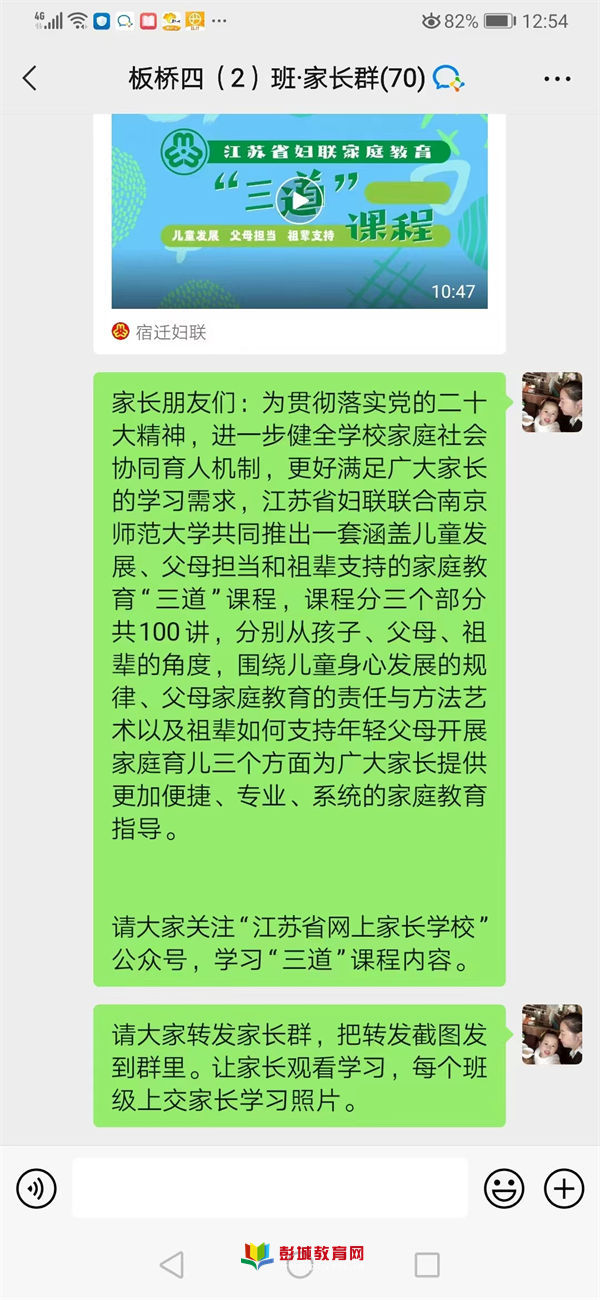The image size is (600, 1300).
Task: Open the recent apps view
Action: (427, 1265)
